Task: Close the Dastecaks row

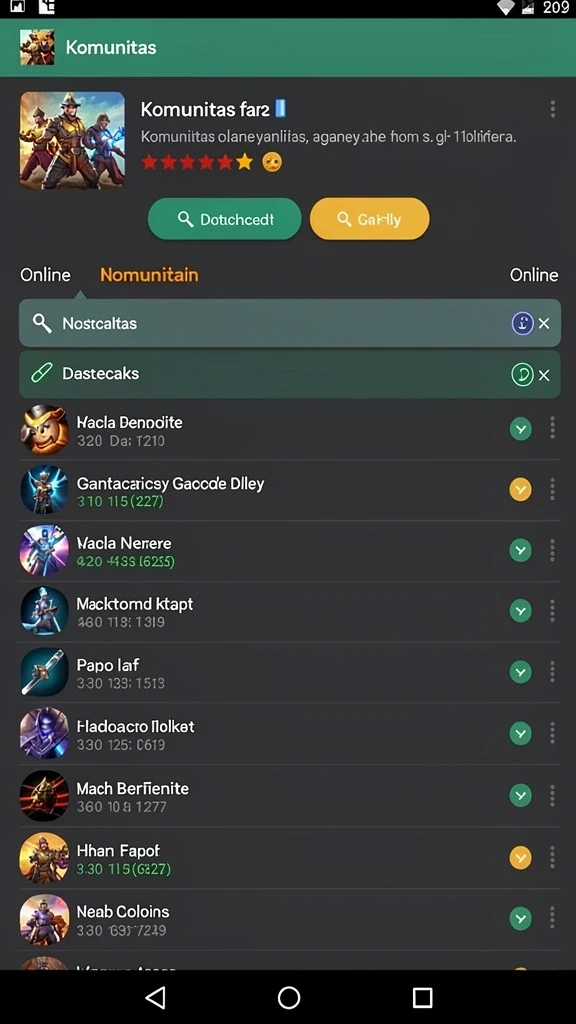Action: point(544,375)
